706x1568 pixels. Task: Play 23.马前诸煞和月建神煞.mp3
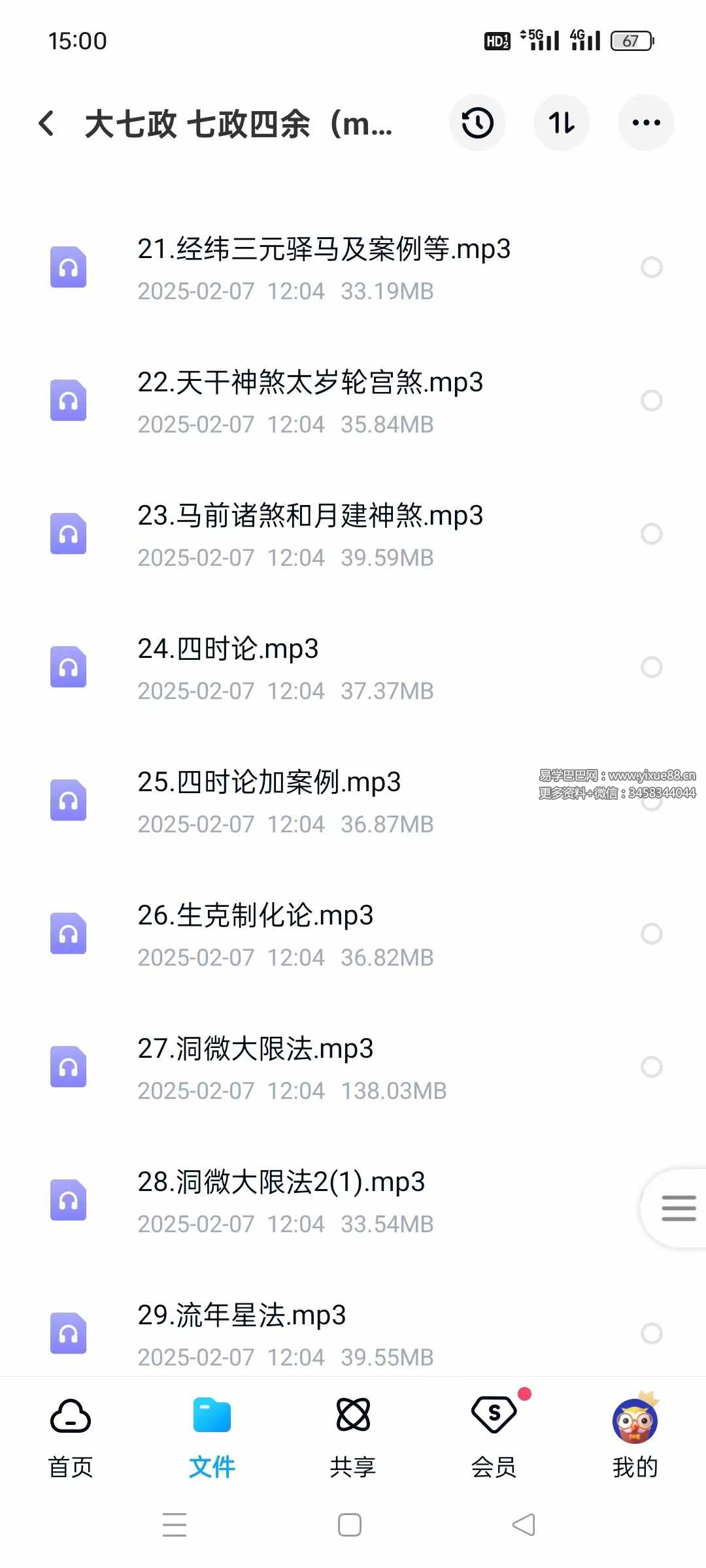pos(310,515)
